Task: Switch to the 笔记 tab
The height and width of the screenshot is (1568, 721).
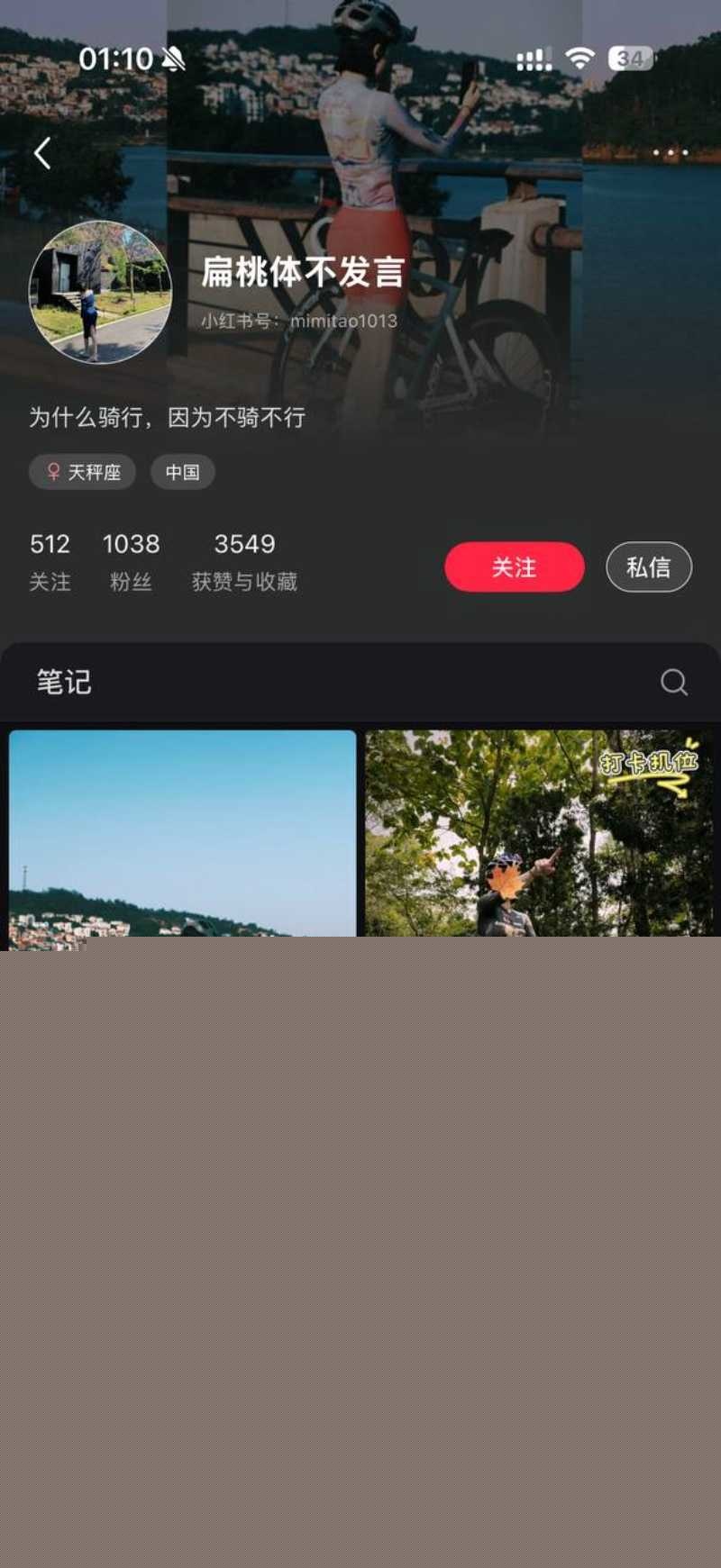Action: pos(63,682)
